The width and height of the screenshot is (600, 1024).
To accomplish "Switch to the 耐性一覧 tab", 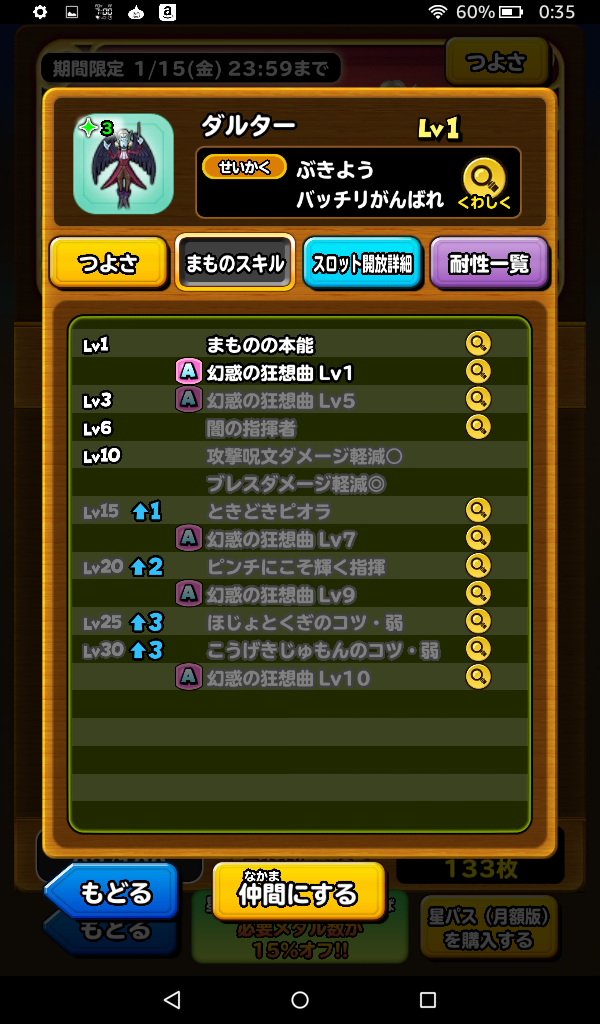I will [x=489, y=265].
